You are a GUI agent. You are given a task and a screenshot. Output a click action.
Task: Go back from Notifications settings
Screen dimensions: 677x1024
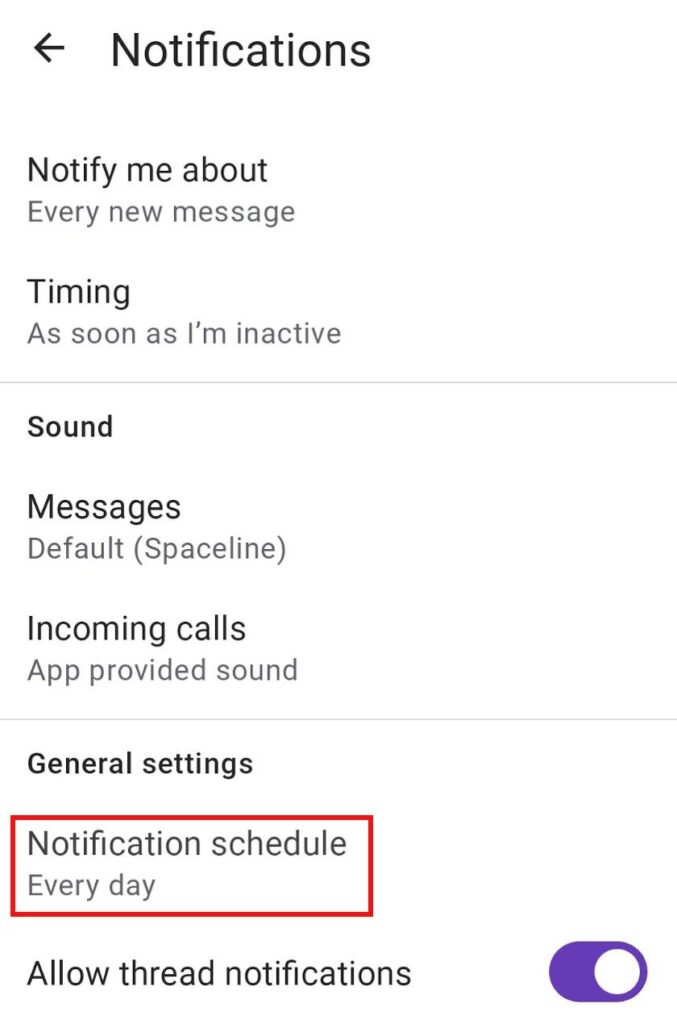pos(49,49)
